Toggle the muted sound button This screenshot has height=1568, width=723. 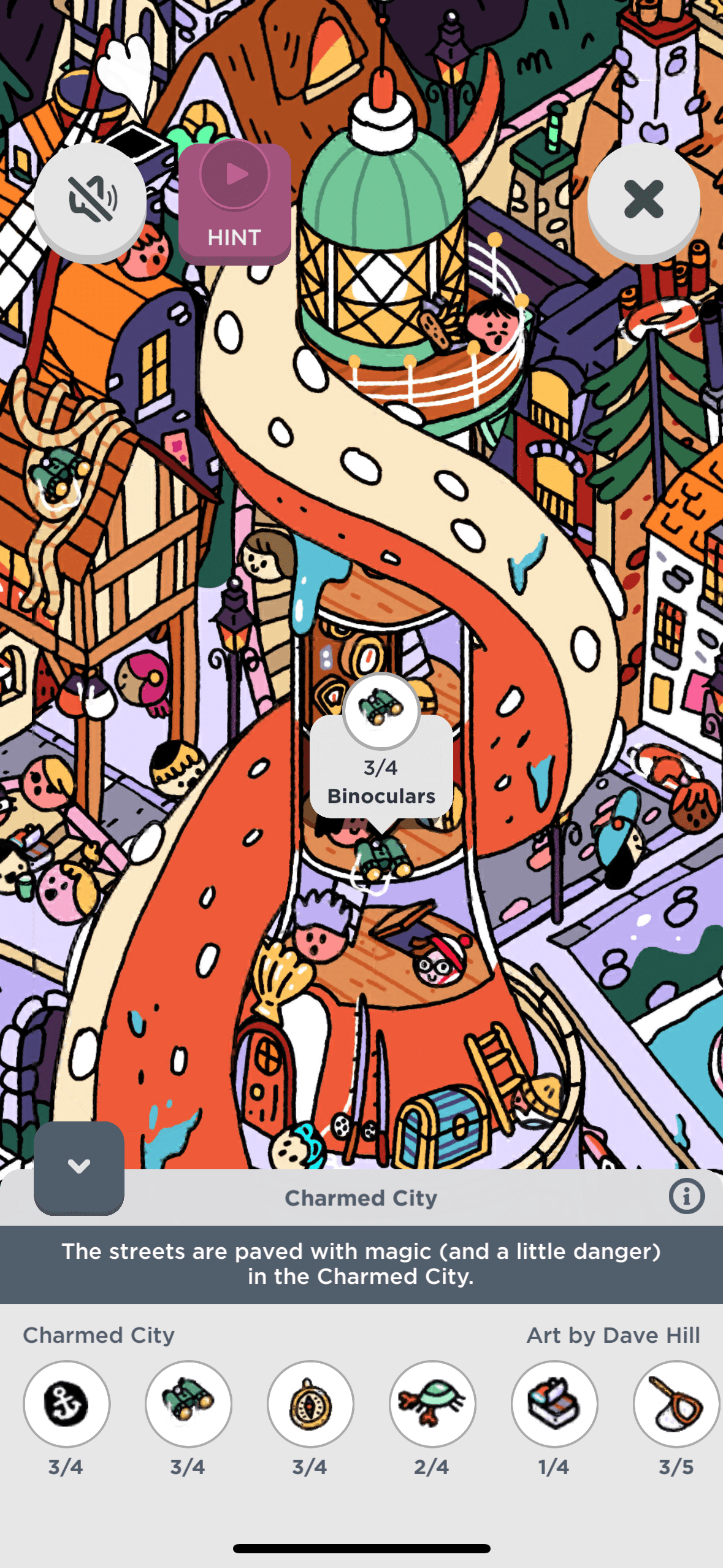tap(90, 199)
